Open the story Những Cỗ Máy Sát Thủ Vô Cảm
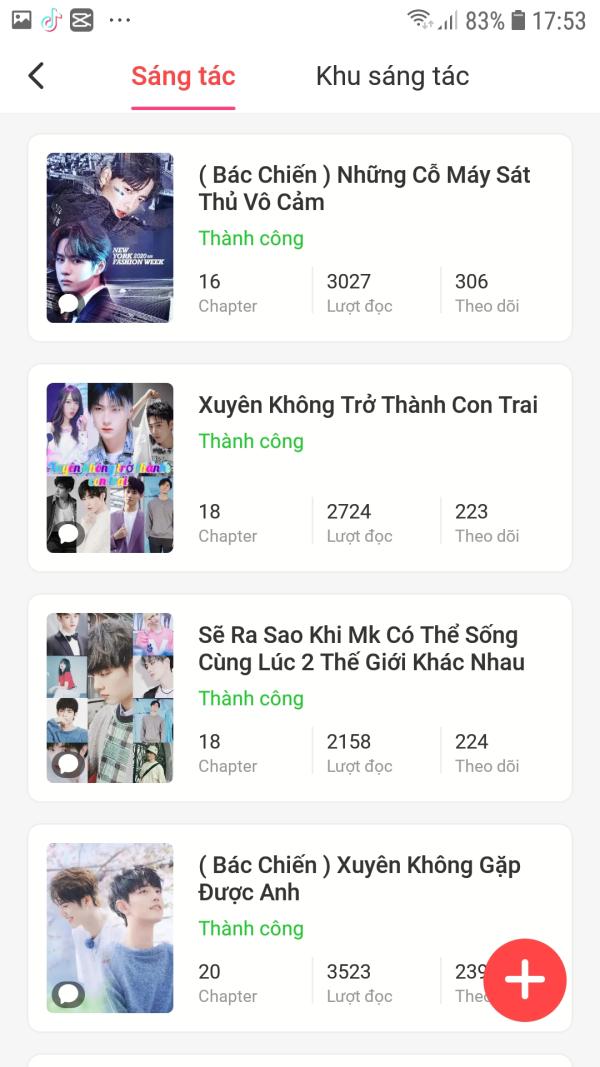 point(364,189)
